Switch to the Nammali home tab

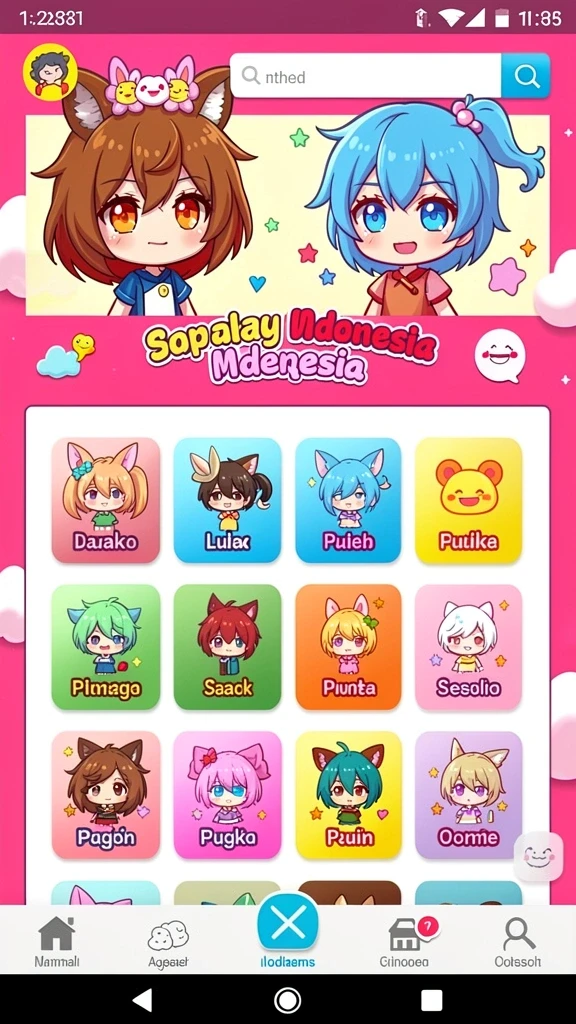(x=57, y=942)
